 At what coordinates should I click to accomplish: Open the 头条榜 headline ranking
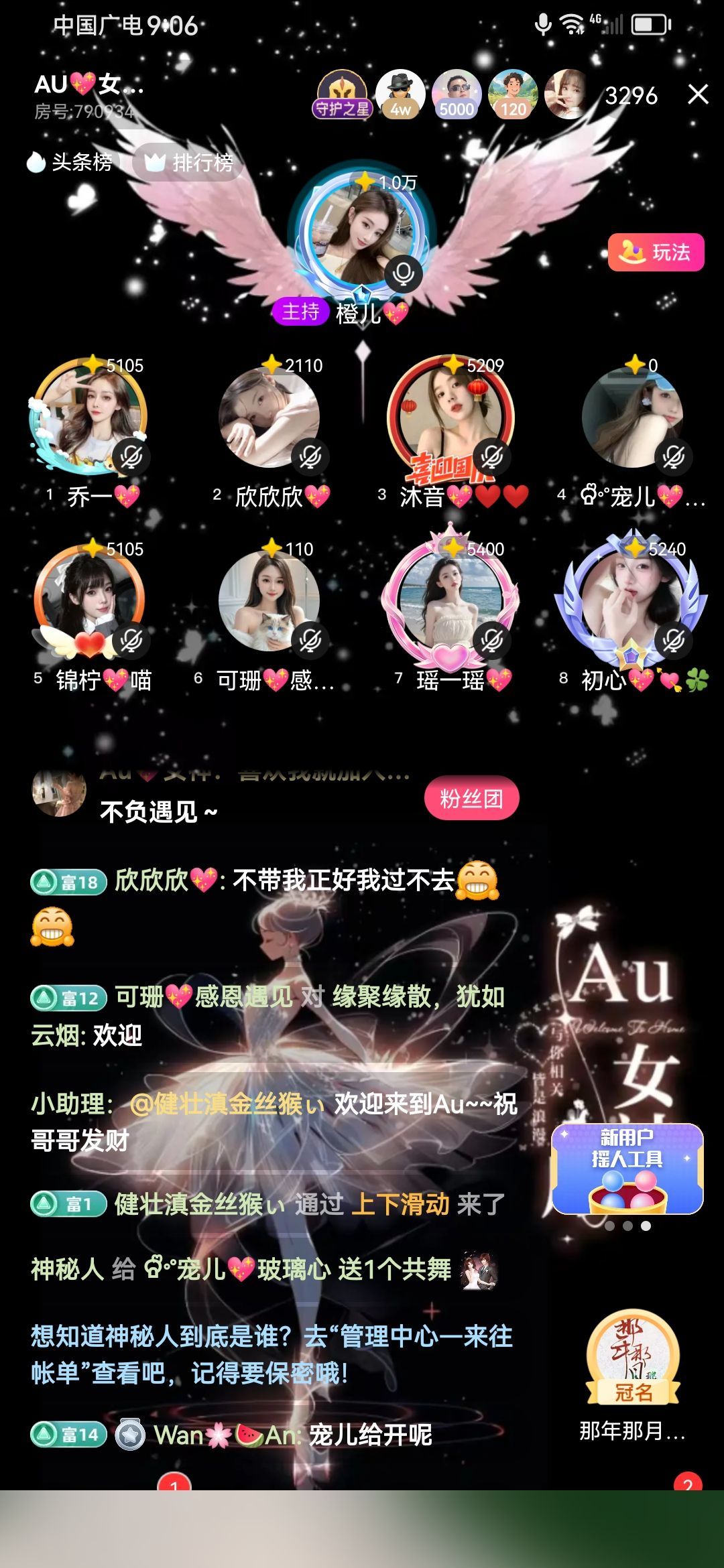(x=70, y=162)
